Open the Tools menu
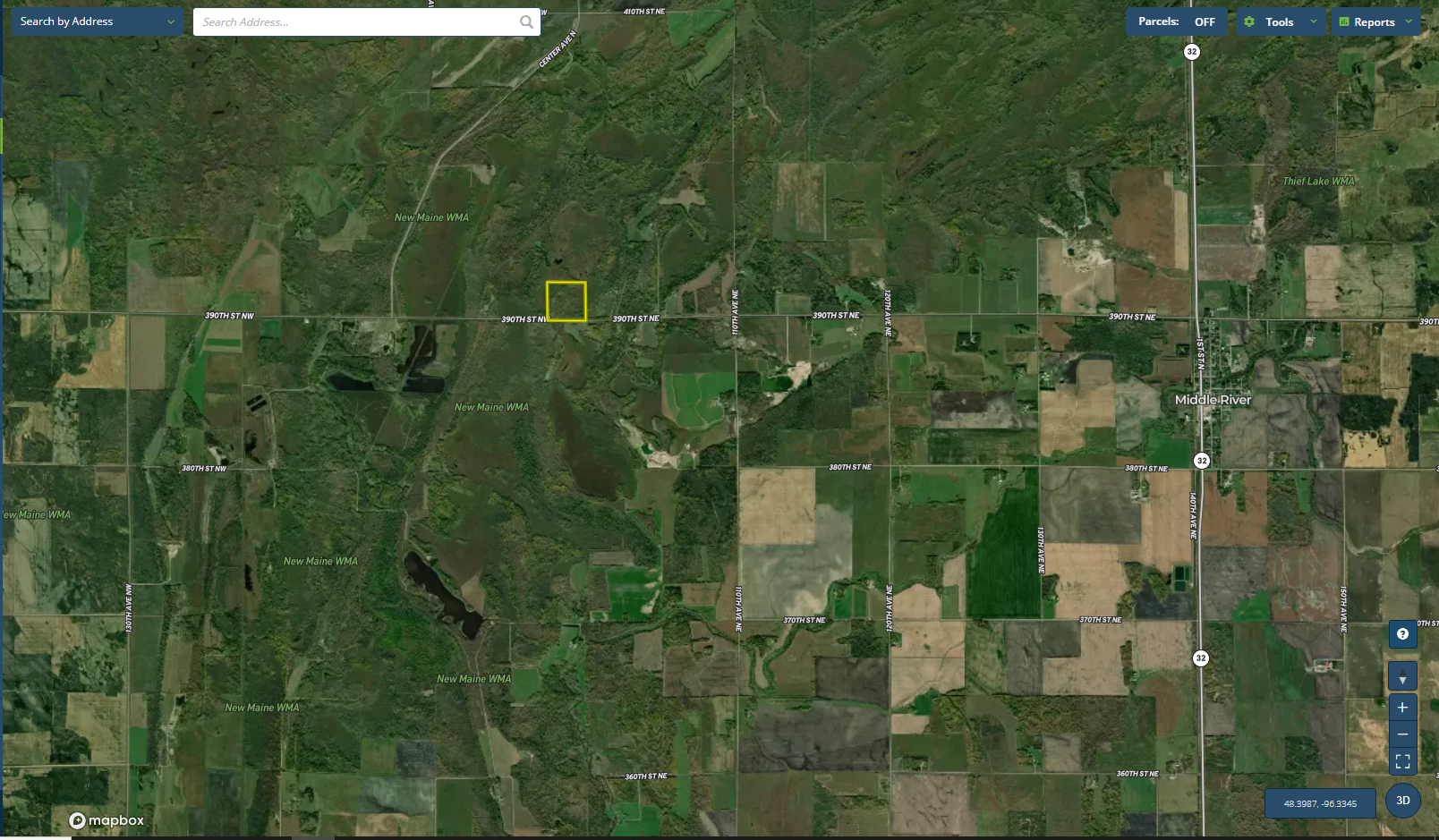Image resolution: width=1439 pixels, height=840 pixels. [1280, 21]
